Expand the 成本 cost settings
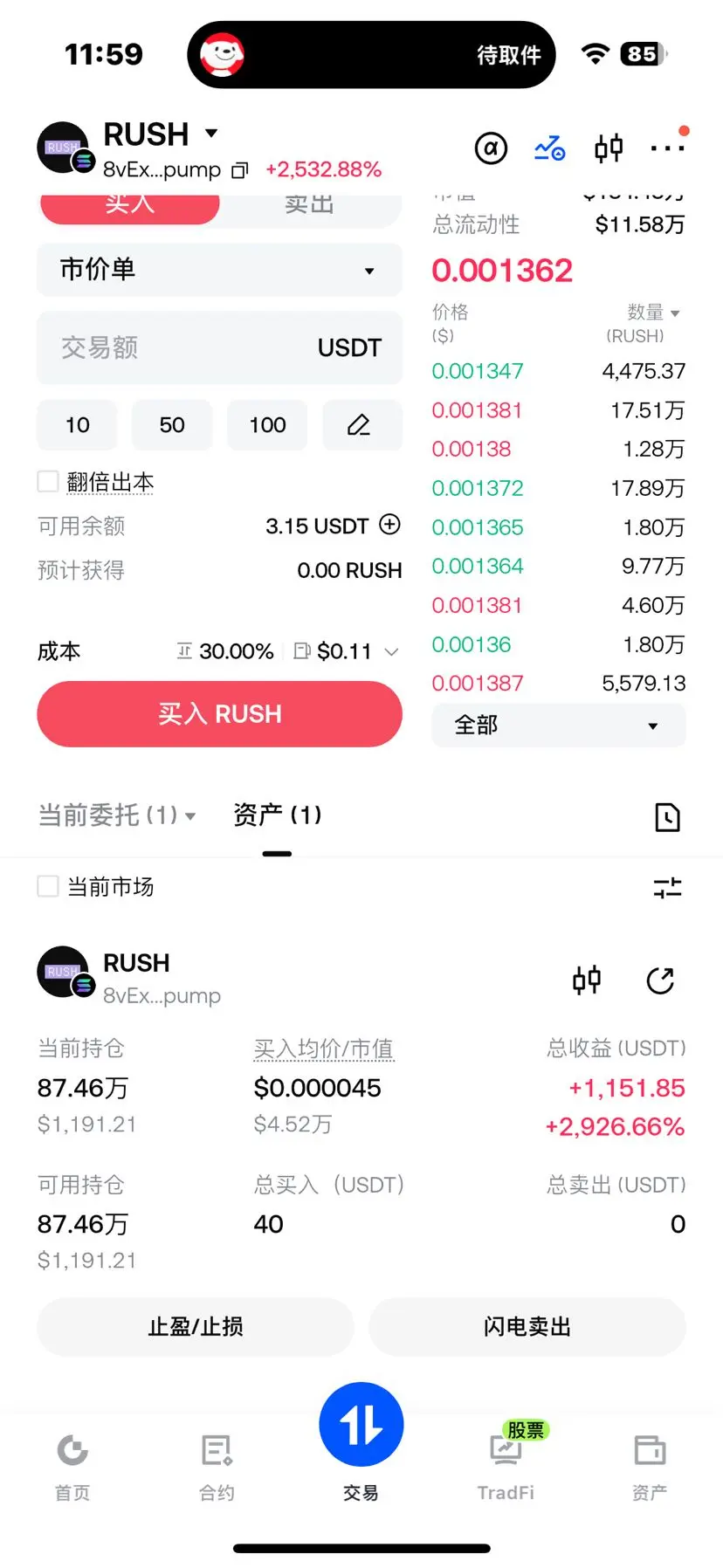The width and height of the screenshot is (723, 1568). tap(391, 652)
